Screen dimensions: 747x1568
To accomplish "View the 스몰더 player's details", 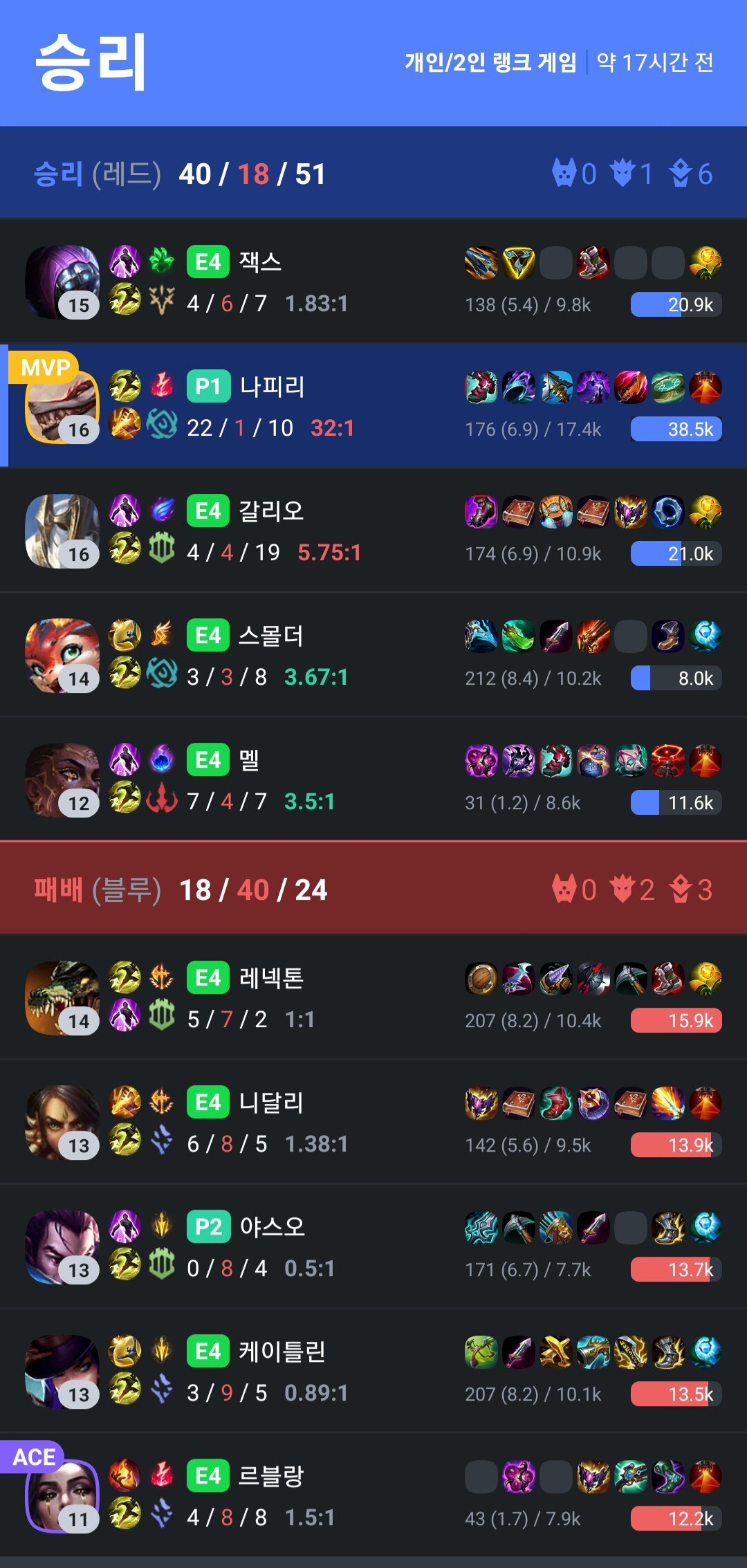I will pyautogui.click(x=373, y=655).
